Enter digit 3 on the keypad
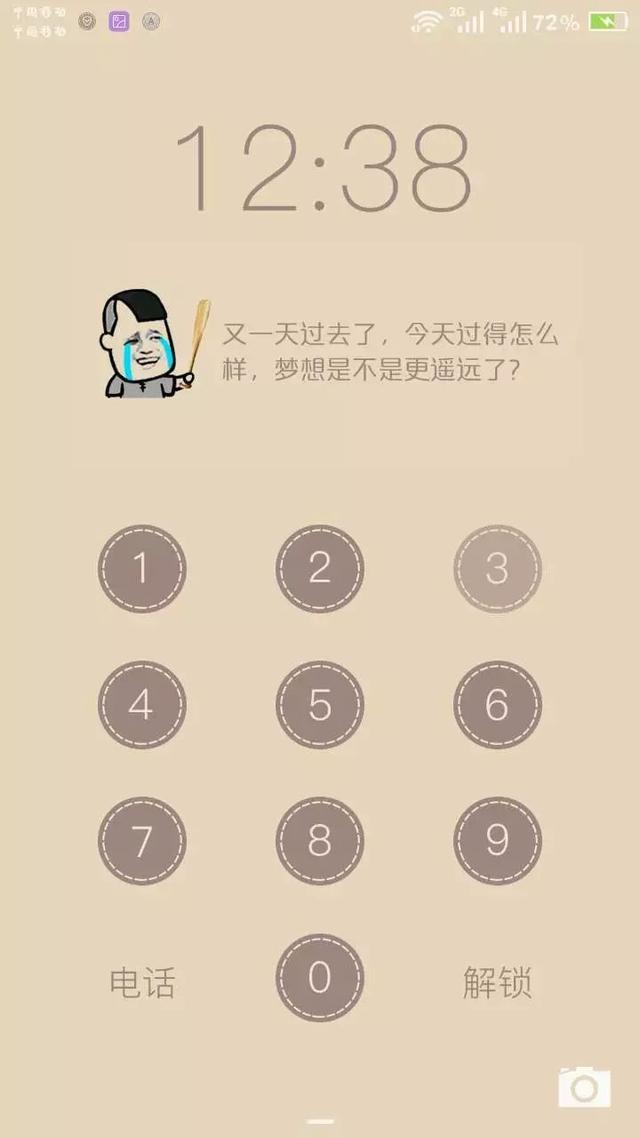 [497, 569]
